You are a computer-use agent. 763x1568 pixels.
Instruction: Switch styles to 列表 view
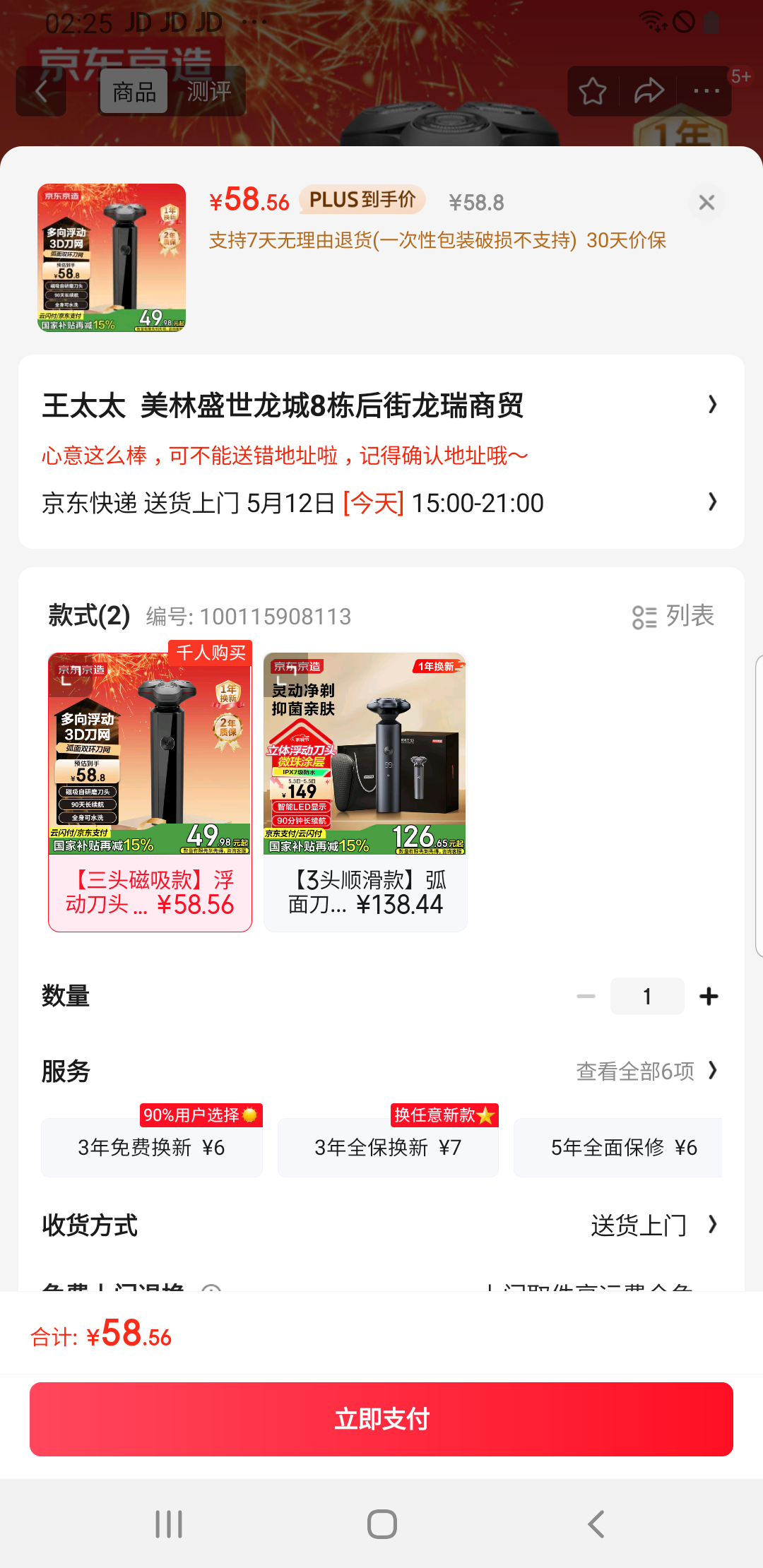673,617
